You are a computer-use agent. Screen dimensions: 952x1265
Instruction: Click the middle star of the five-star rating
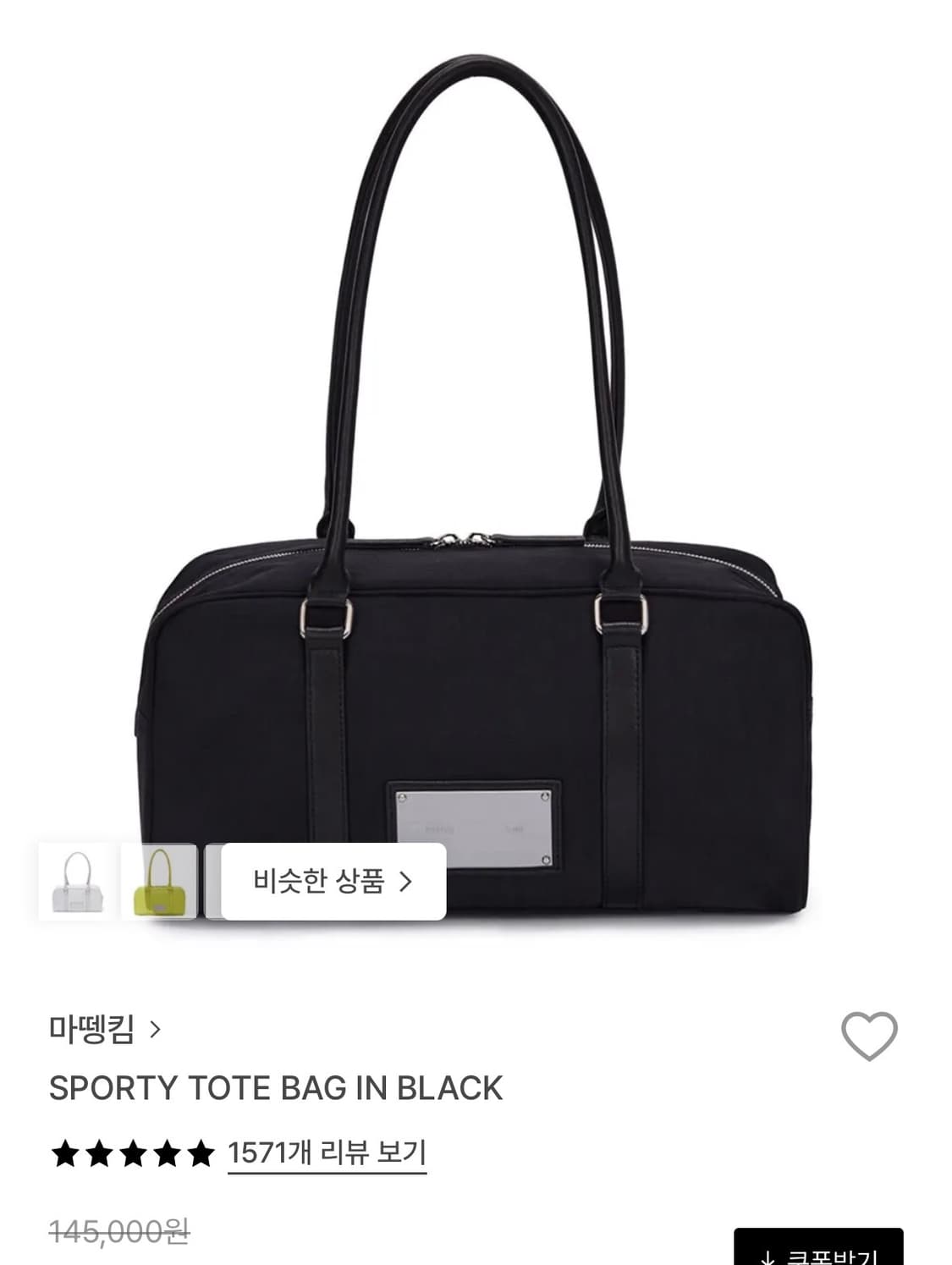tap(132, 1152)
